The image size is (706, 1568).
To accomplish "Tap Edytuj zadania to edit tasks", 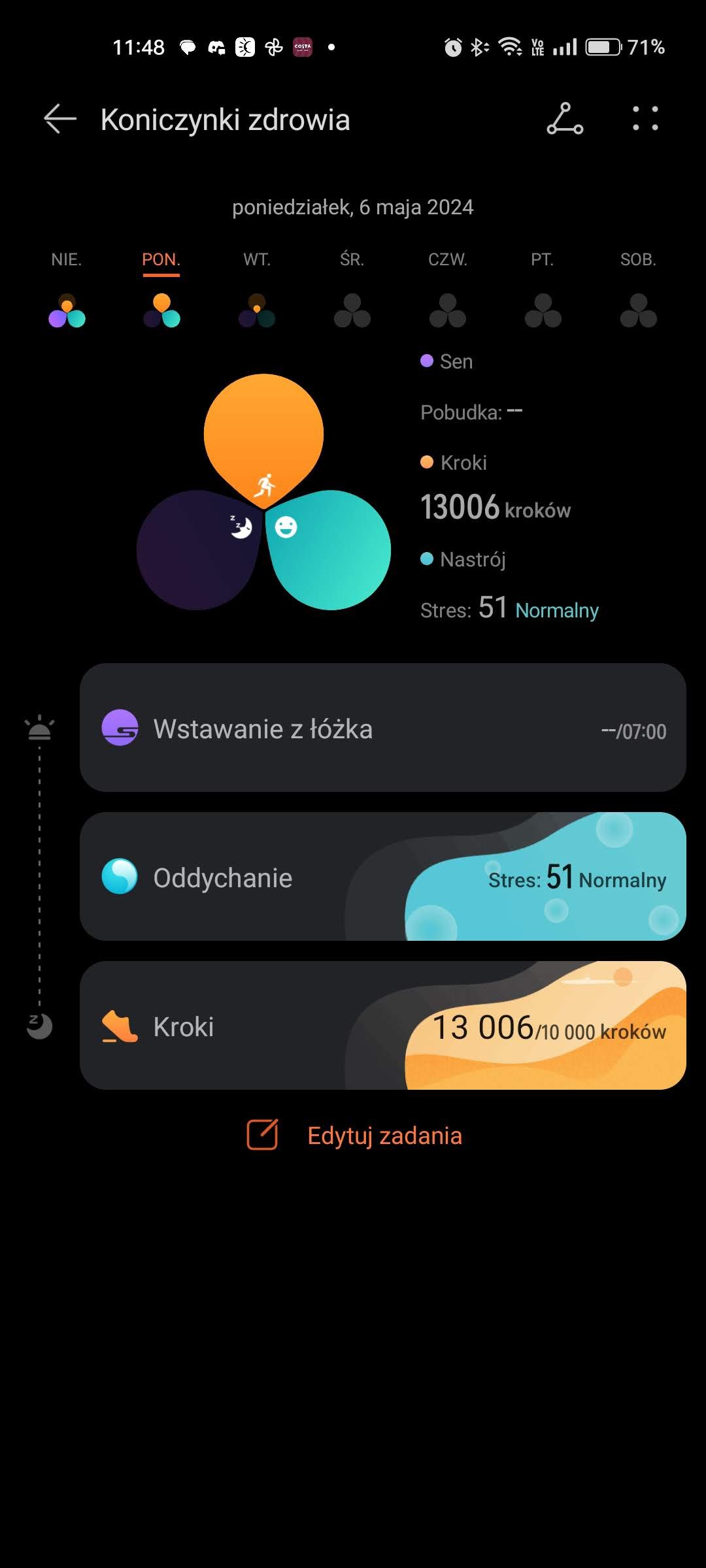I will [x=354, y=1135].
